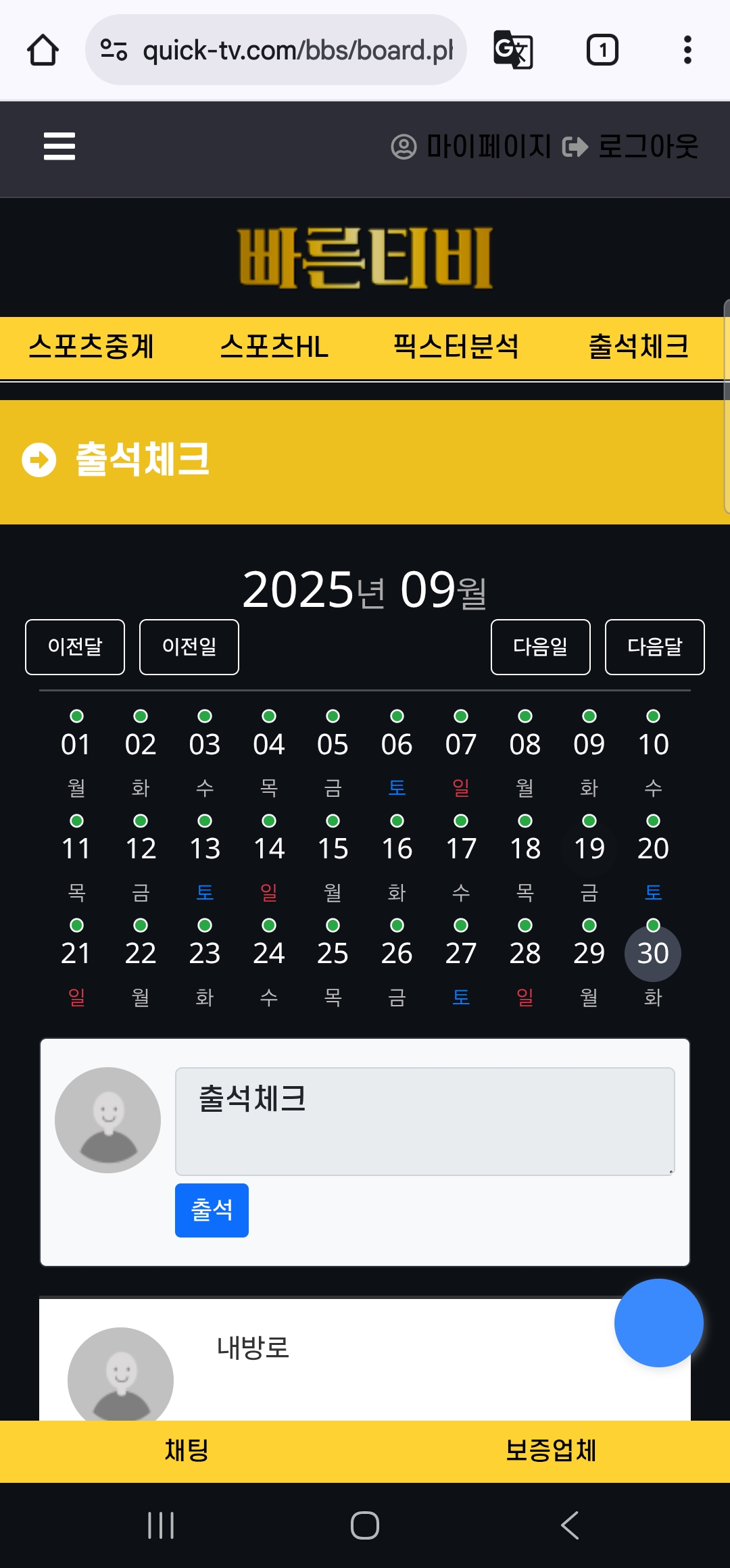Go to 마이페이지
The image size is (730, 1568).
tap(471, 146)
